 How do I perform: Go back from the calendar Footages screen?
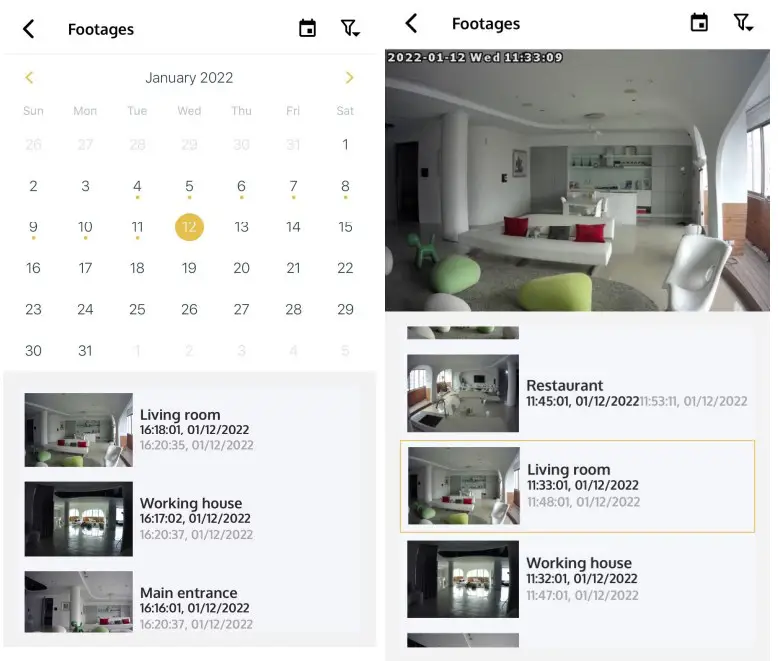(x=29, y=29)
